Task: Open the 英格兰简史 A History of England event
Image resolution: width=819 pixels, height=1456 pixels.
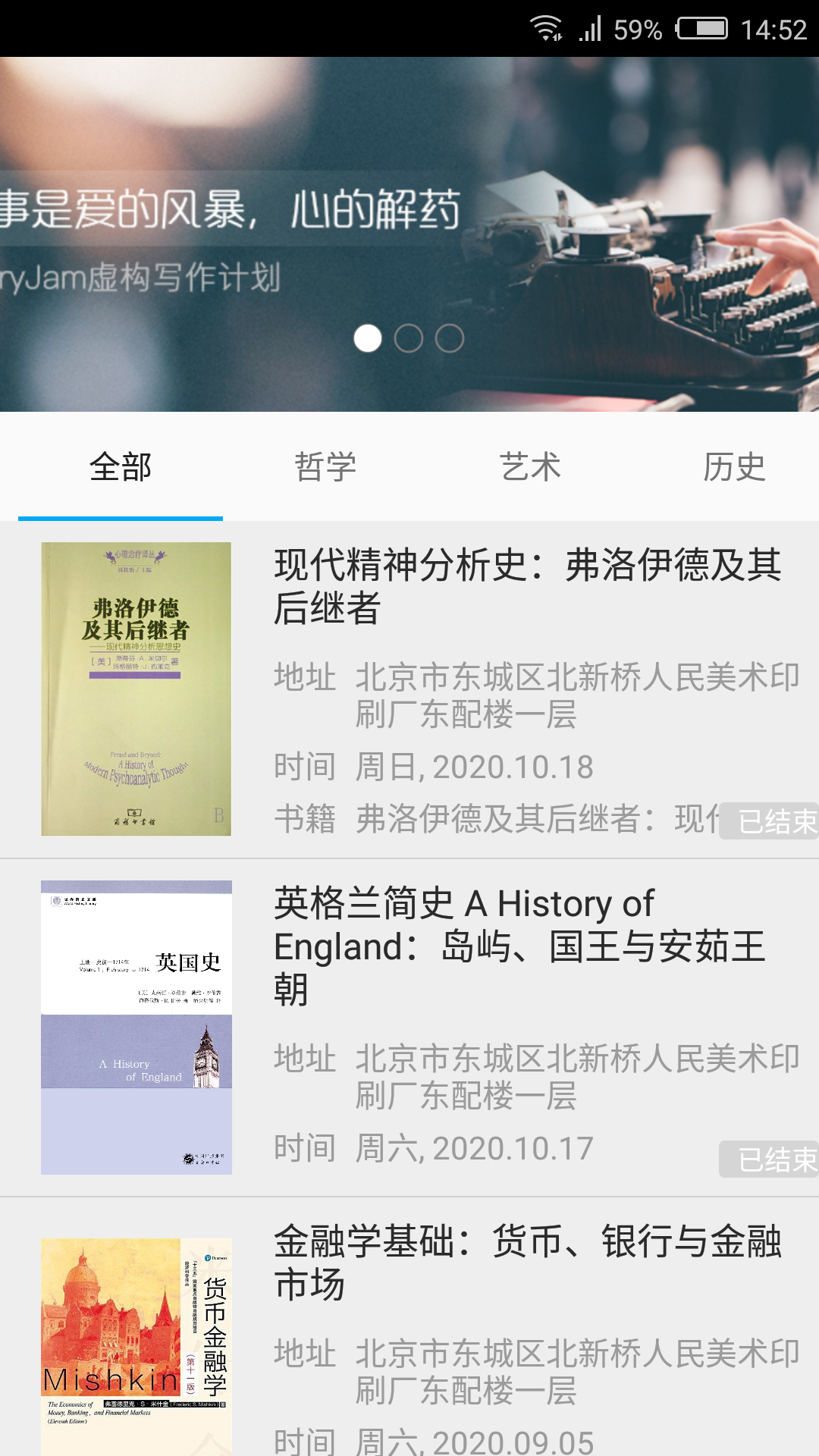Action: click(520, 945)
